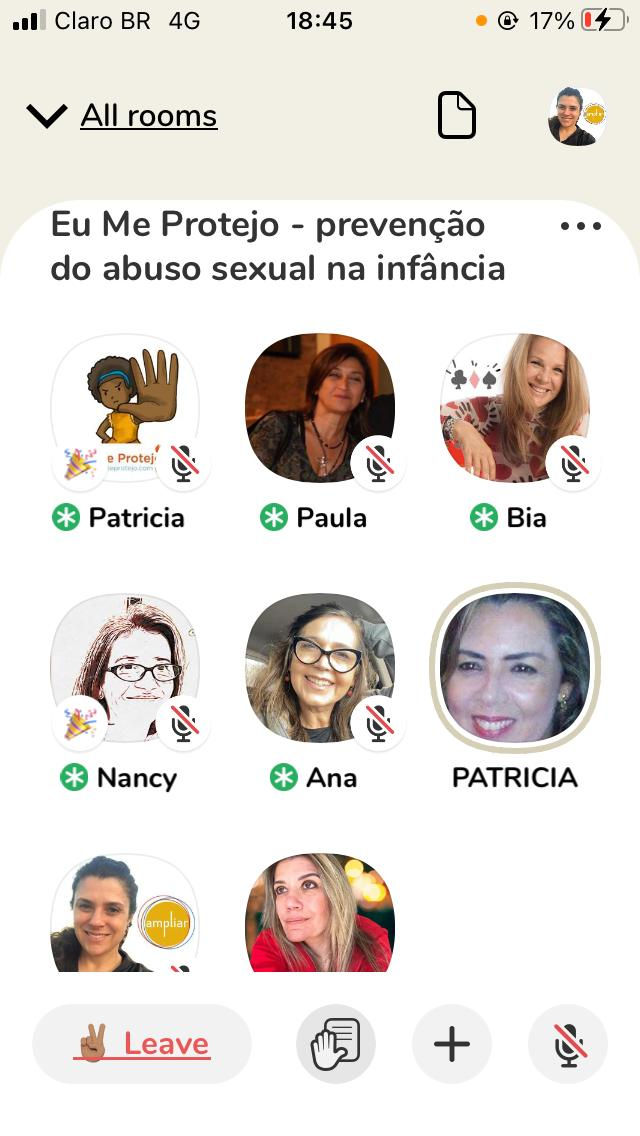View Paula's profile

tap(320, 408)
